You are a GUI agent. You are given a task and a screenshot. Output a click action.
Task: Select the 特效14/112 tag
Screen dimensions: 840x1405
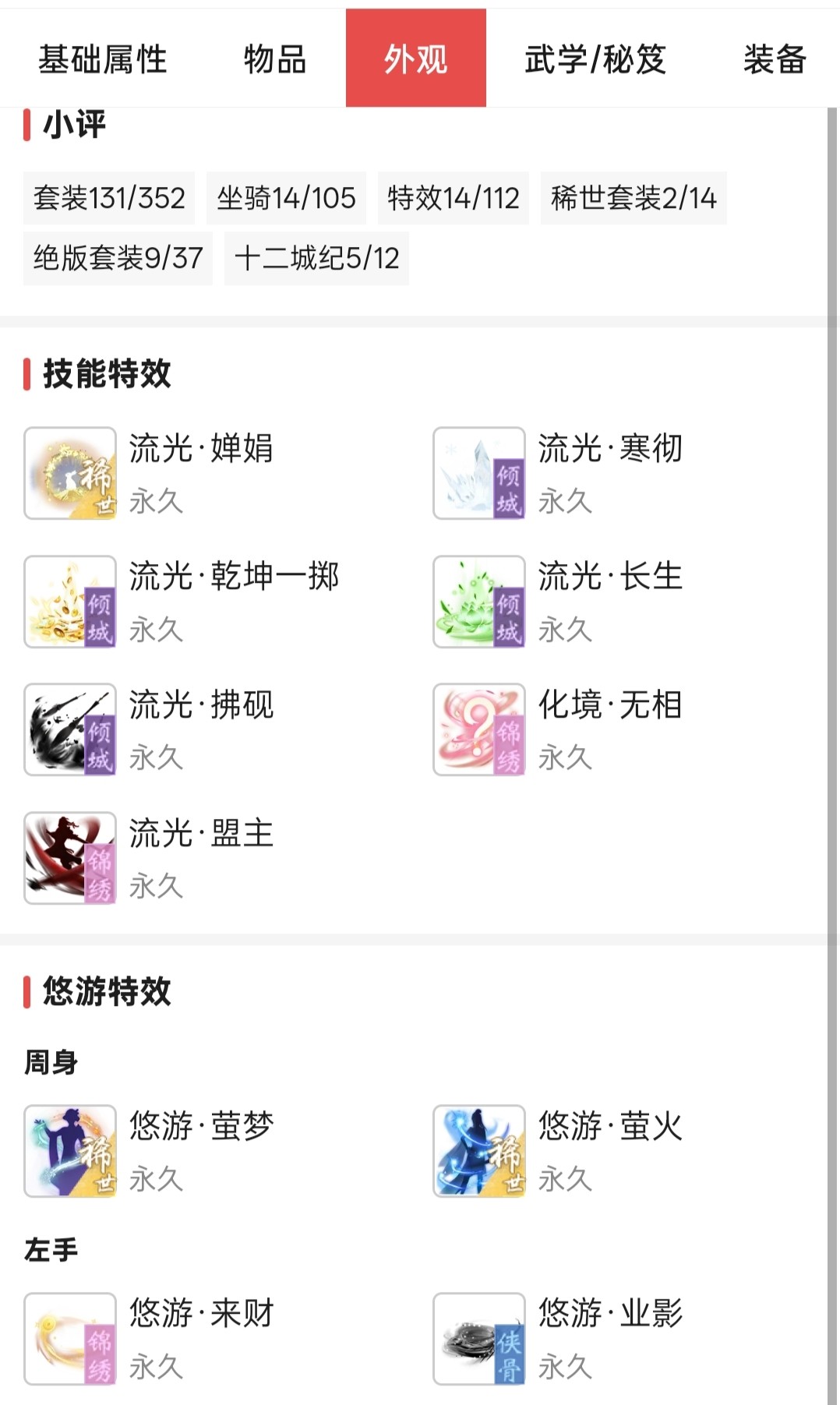(x=453, y=198)
